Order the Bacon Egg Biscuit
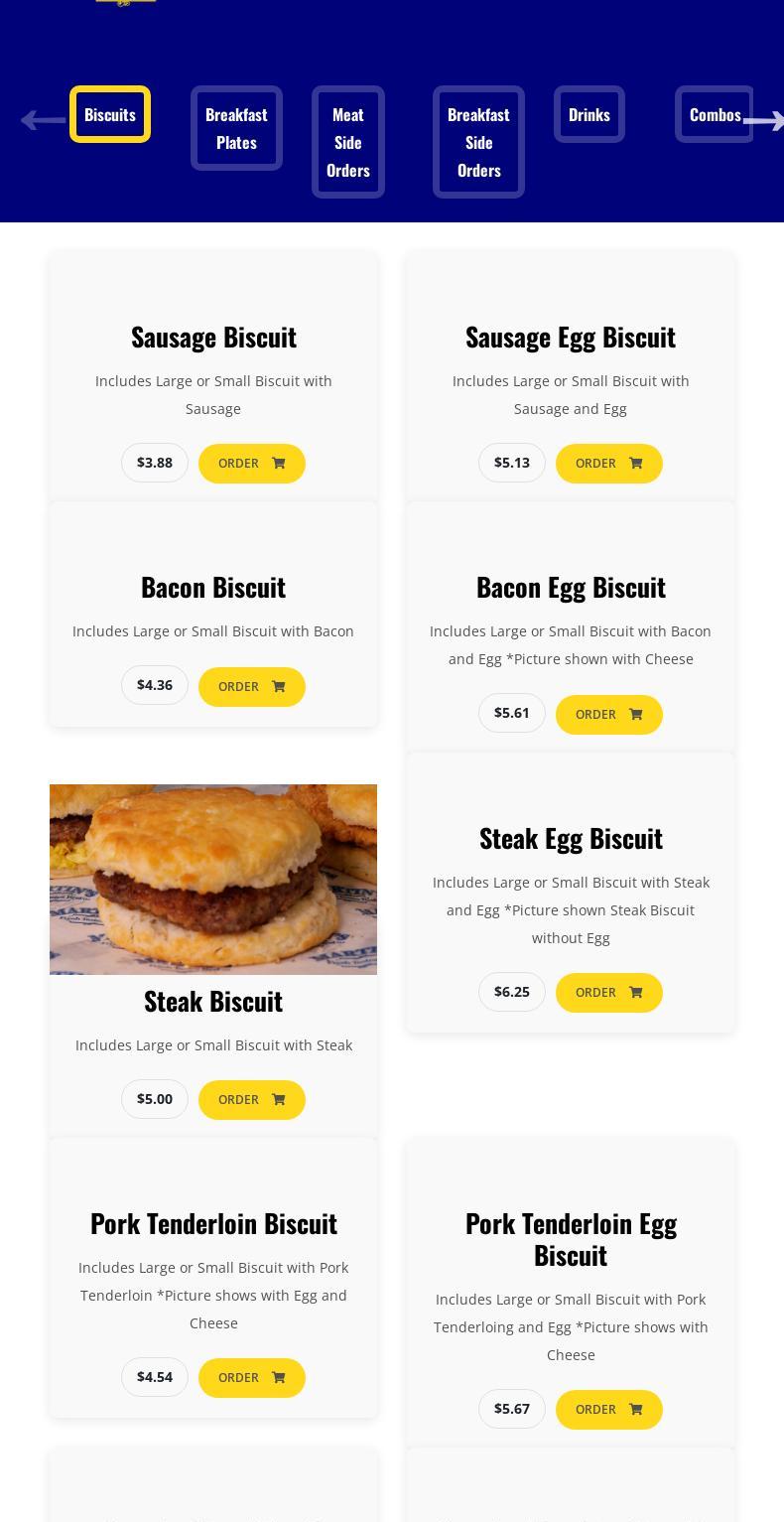This screenshot has height=1522, width=784. coord(609,715)
